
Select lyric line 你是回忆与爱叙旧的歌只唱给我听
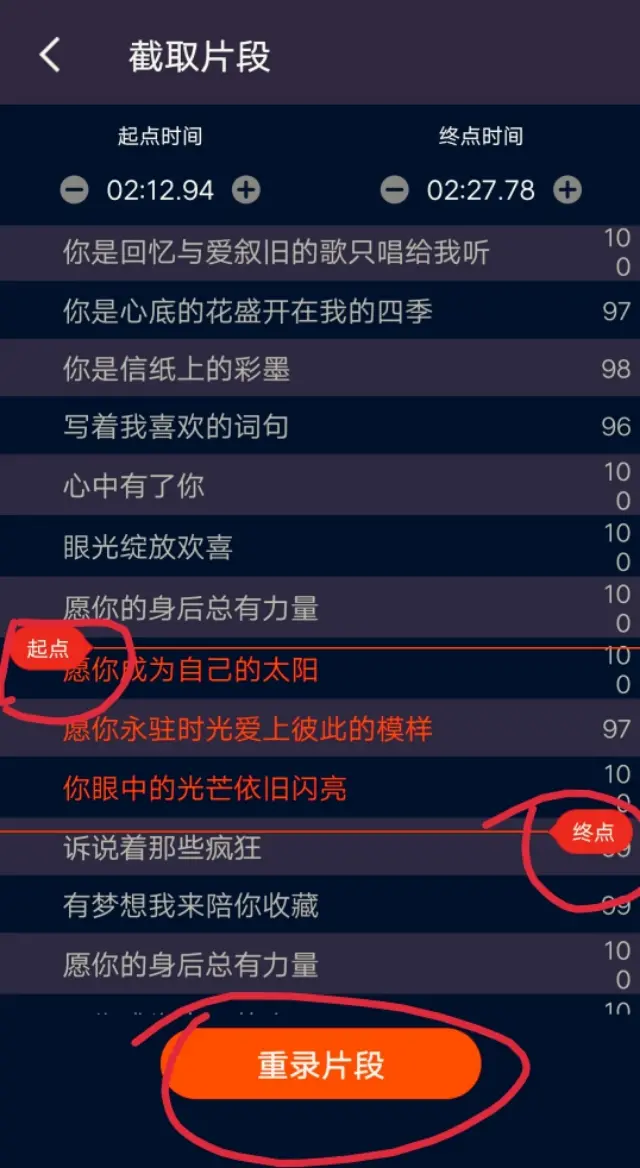point(276,252)
